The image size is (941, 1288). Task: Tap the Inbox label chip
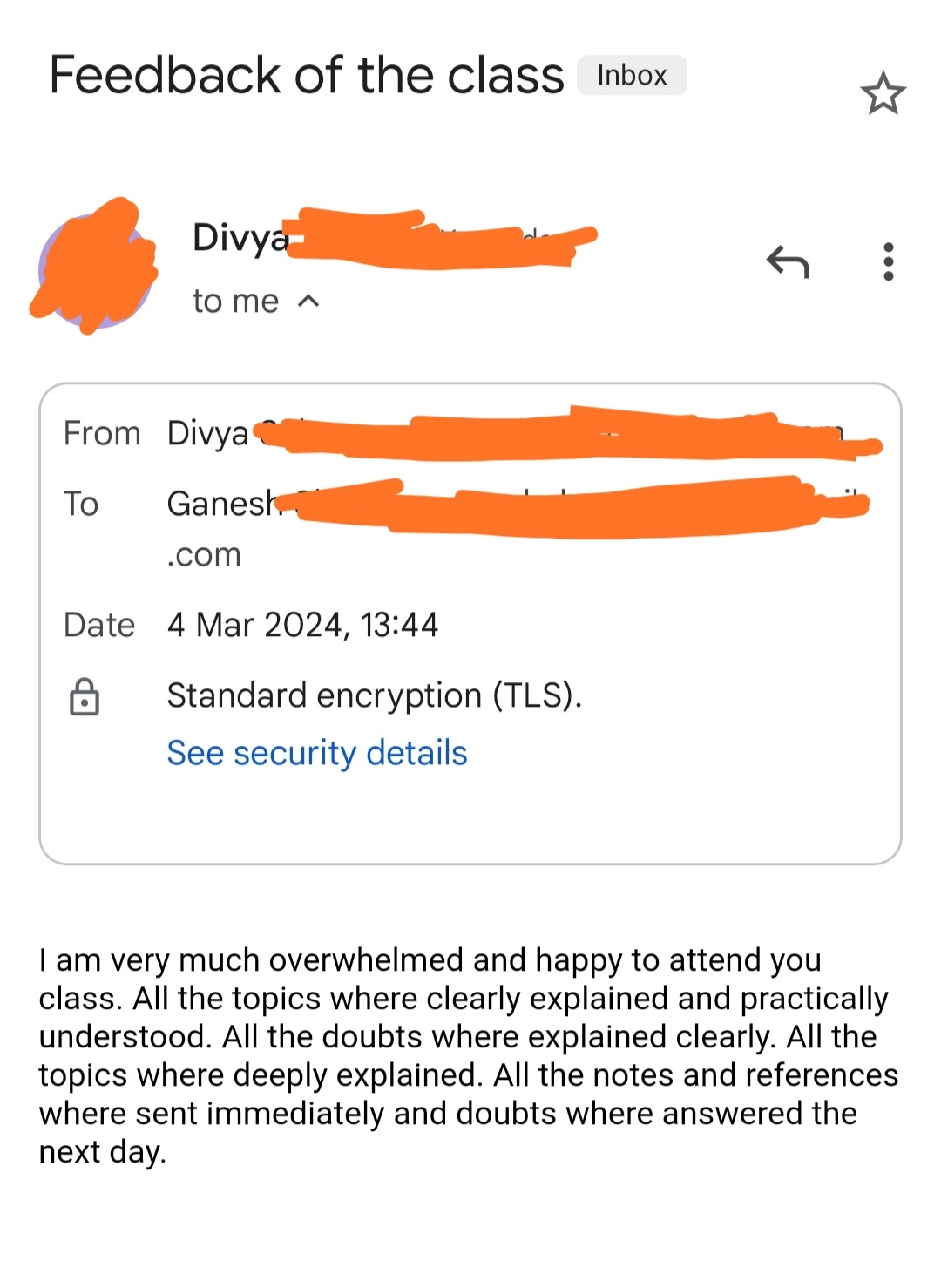[632, 76]
